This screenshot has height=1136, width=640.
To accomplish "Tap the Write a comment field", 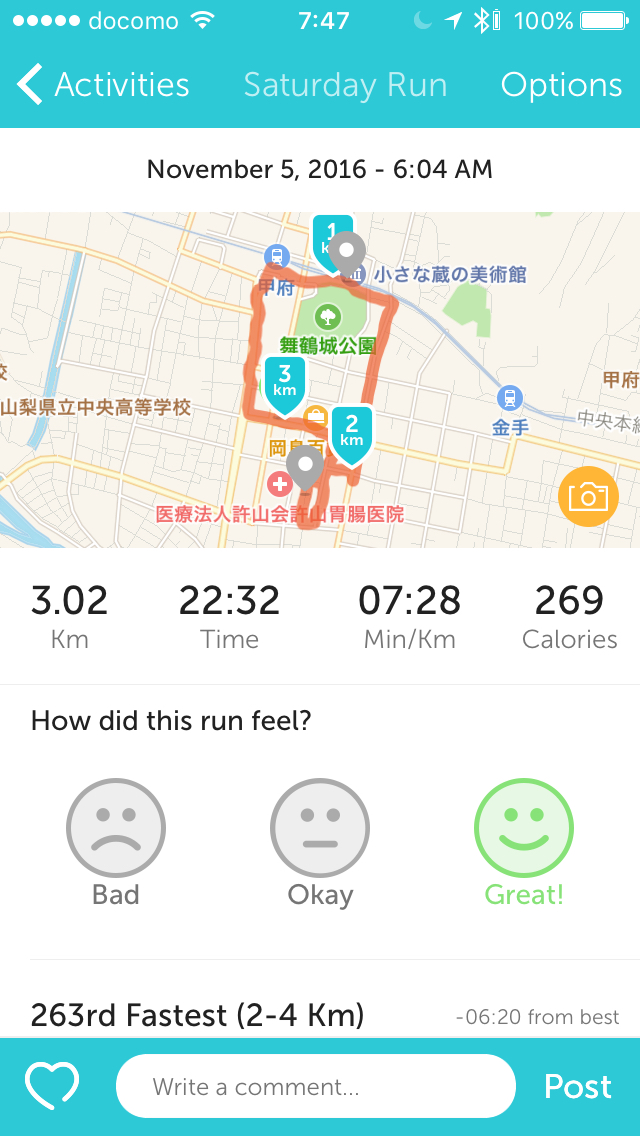I will pos(316,1087).
